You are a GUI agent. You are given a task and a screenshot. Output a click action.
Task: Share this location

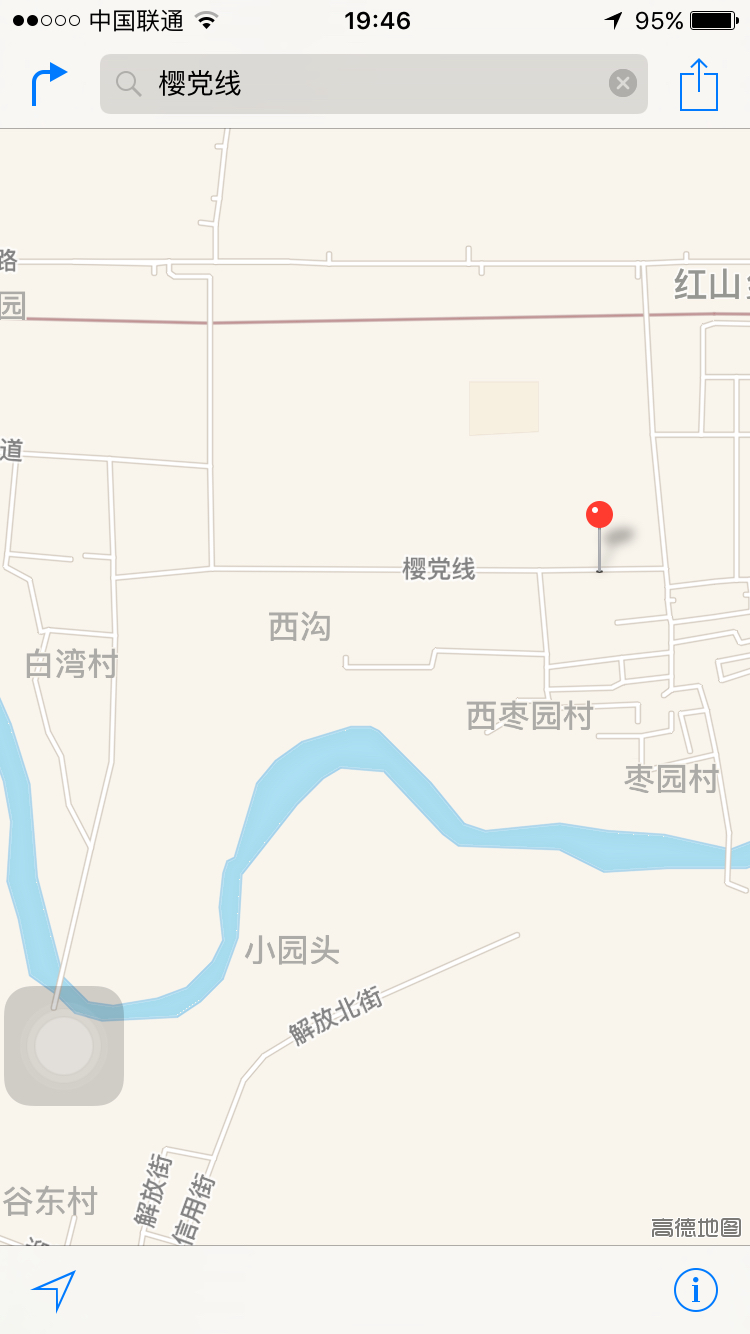click(699, 85)
